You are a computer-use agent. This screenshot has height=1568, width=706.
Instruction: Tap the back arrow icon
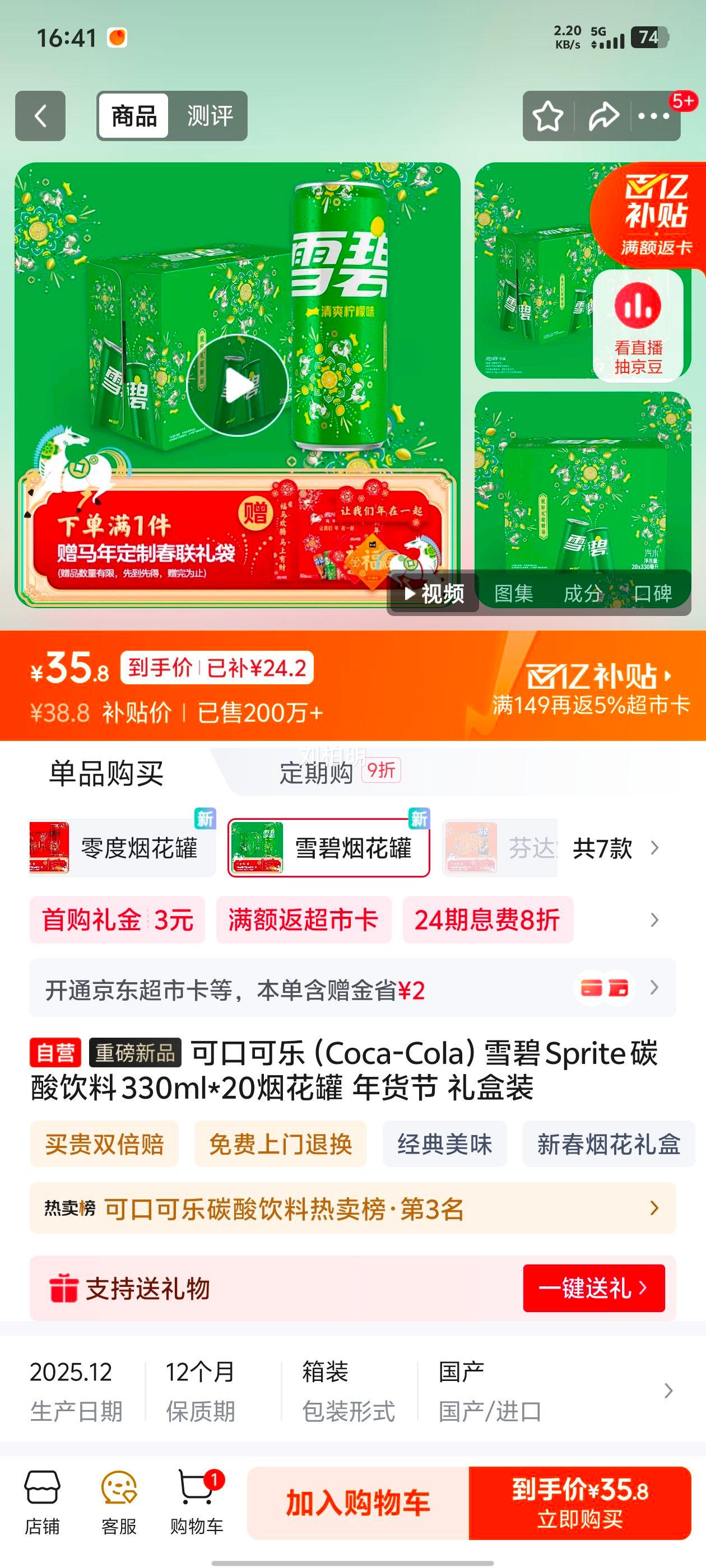click(40, 115)
